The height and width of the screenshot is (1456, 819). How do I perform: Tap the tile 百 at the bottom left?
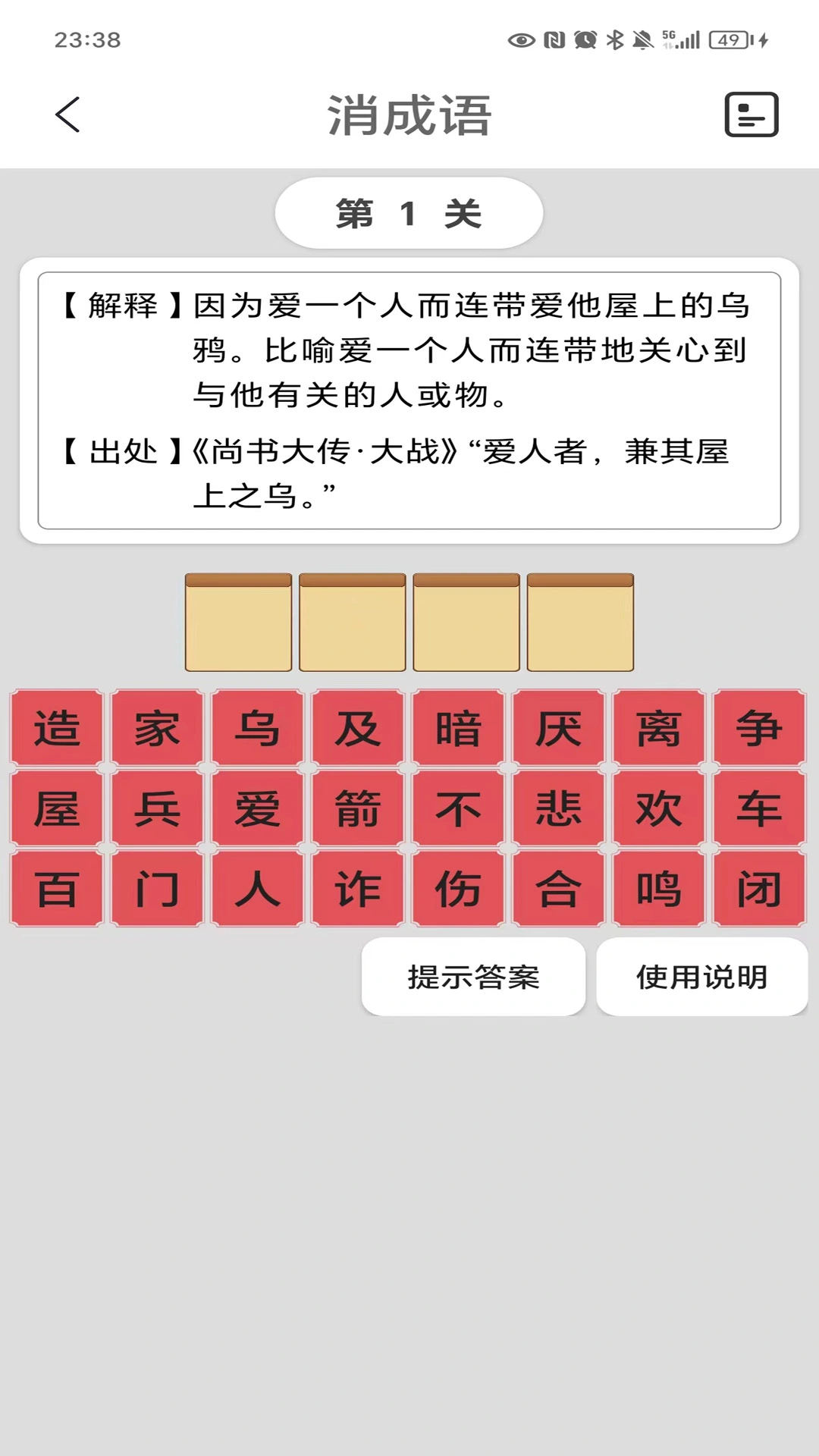point(55,891)
